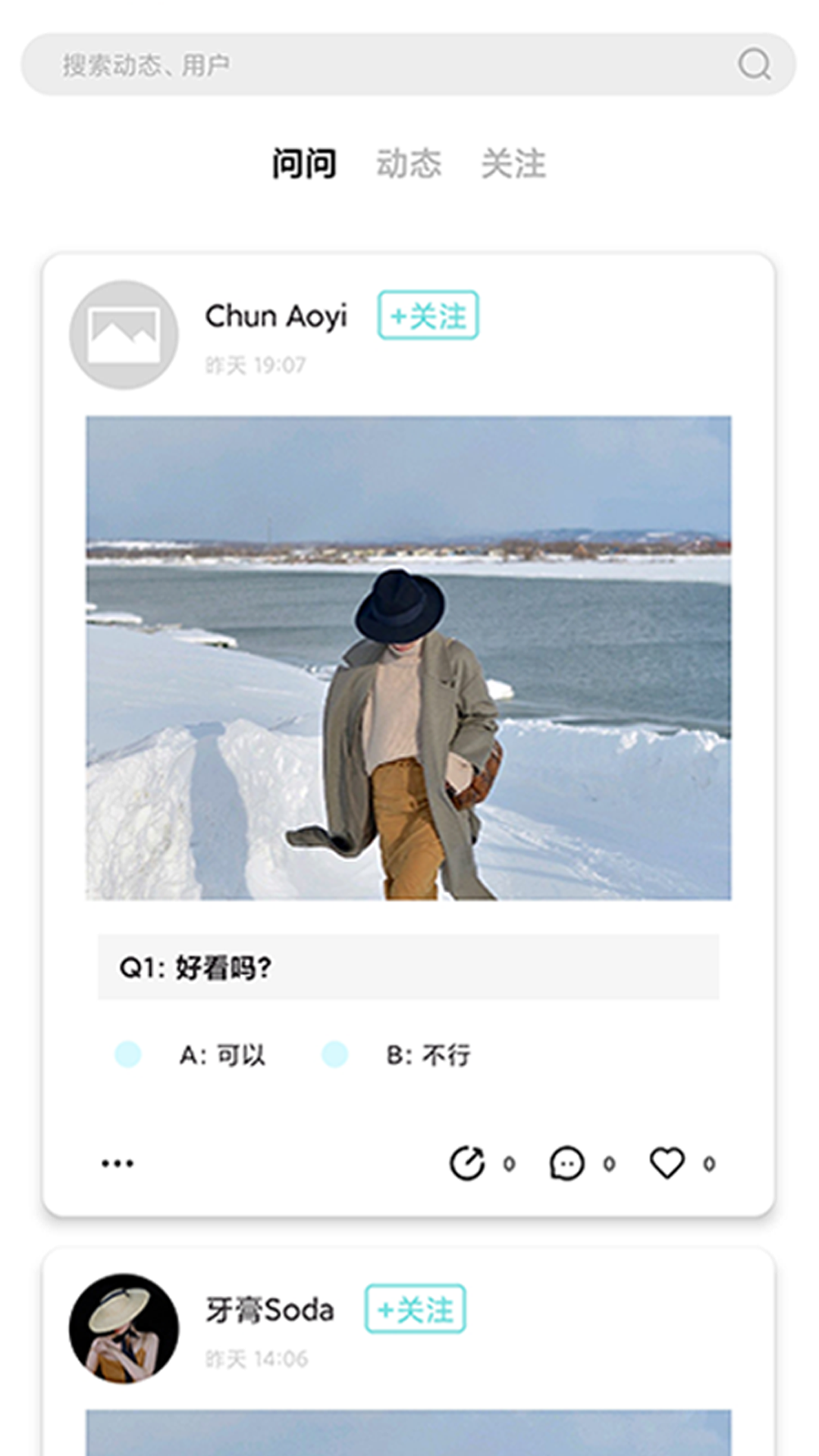The height and width of the screenshot is (1456, 819).
Task: Comment on Chun Aoyi's post
Action: [x=566, y=1163]
